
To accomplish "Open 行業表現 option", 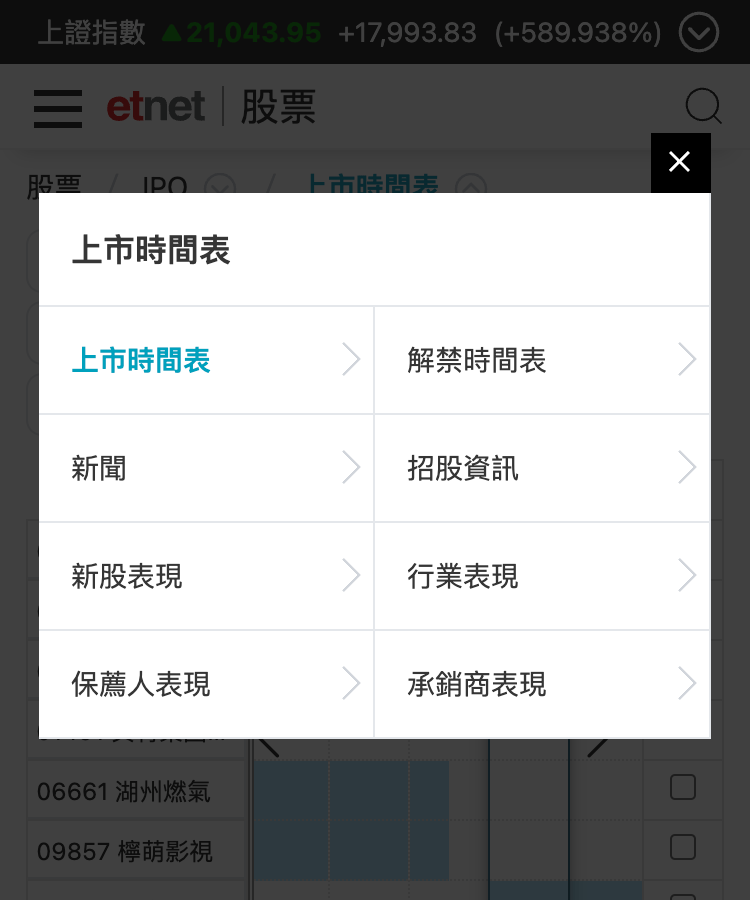I will (x=541, y=576).
